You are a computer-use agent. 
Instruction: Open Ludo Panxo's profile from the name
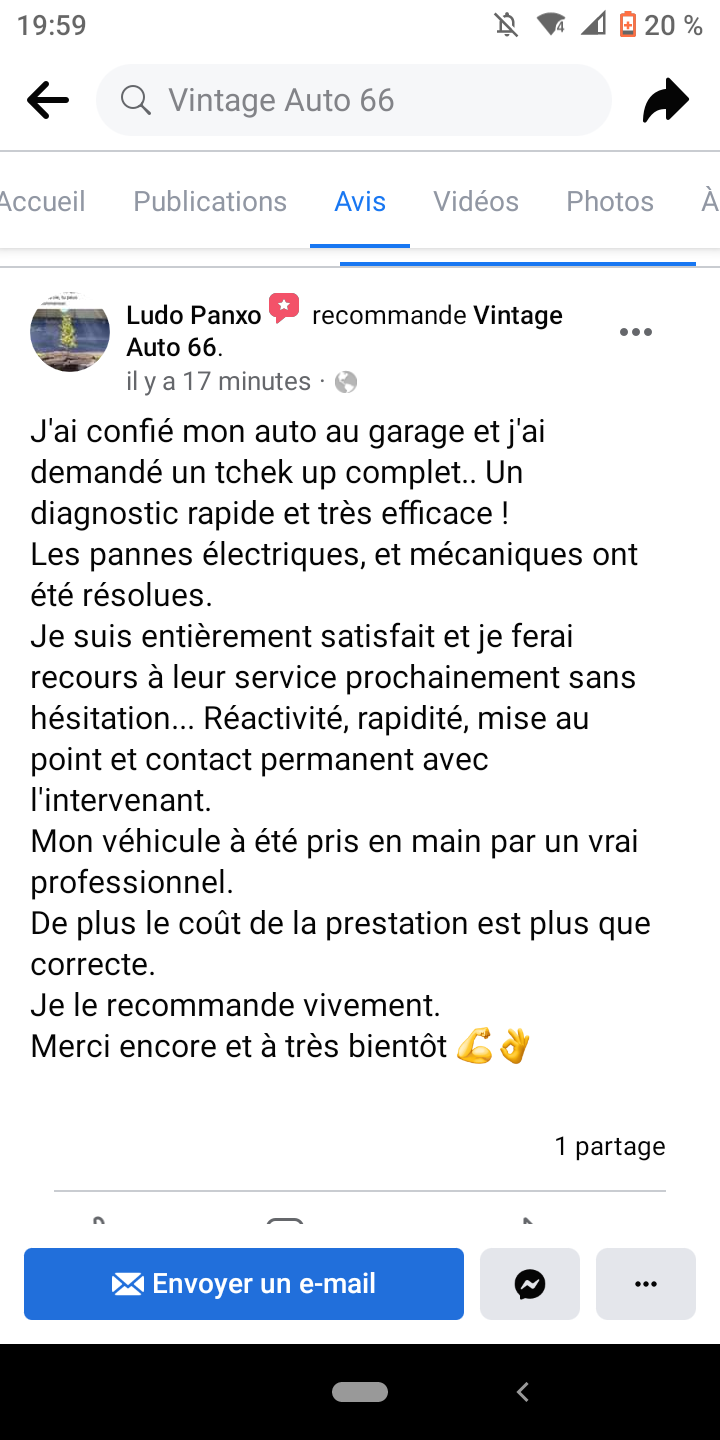(193, 315)
